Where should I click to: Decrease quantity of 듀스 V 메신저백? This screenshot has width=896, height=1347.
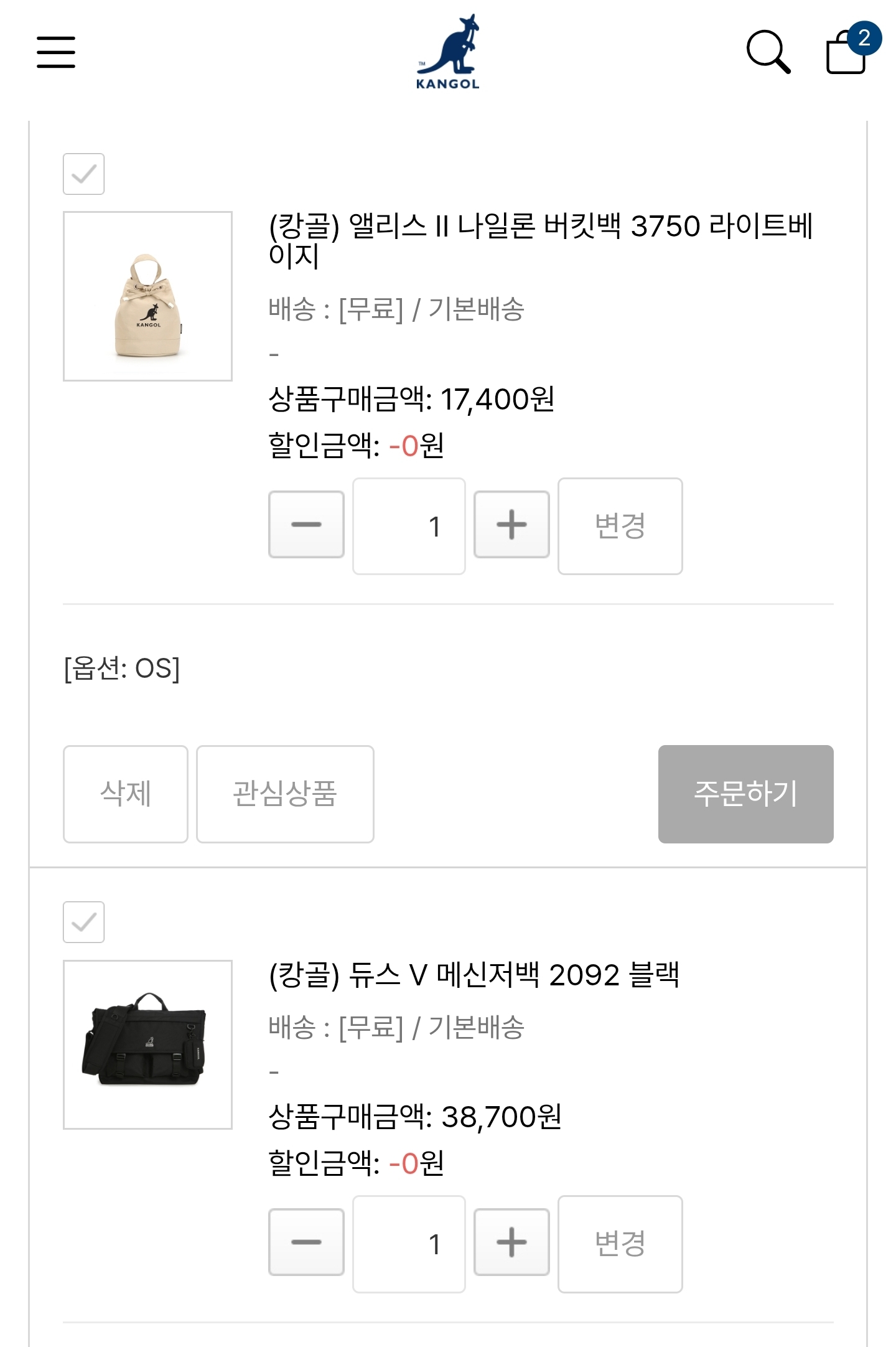coord(306,1242)
